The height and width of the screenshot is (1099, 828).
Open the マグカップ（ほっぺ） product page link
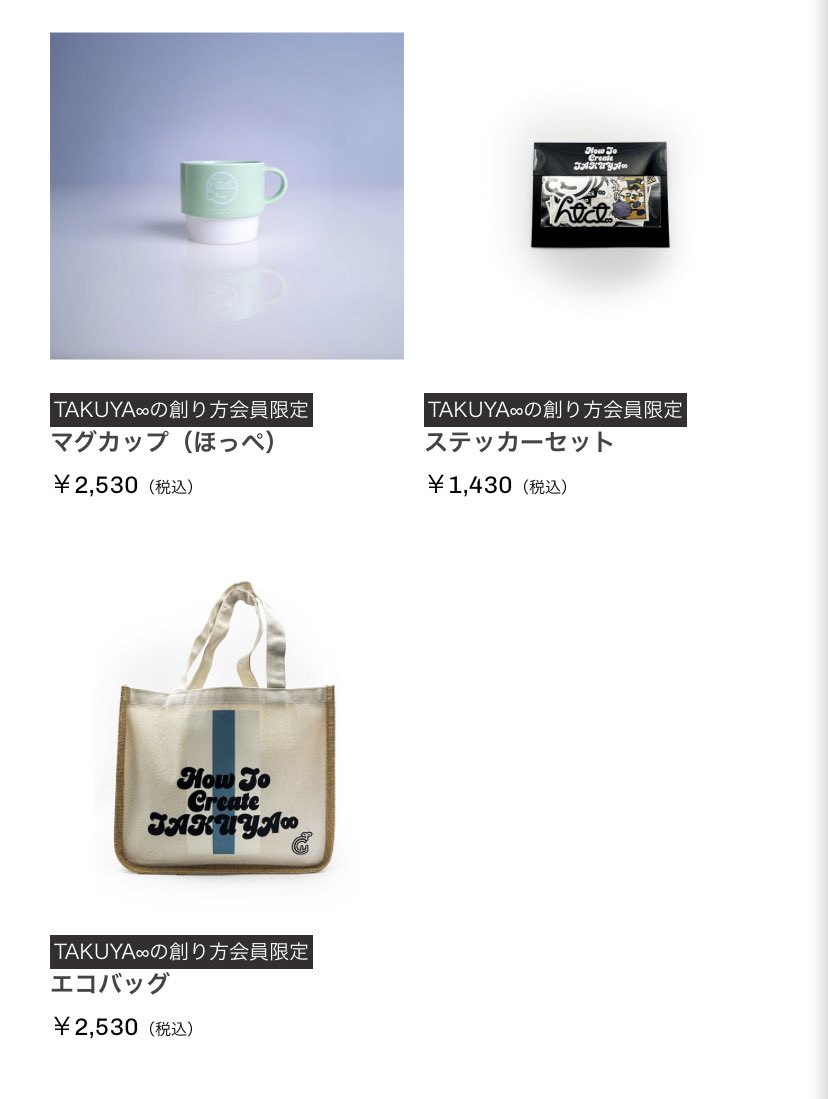point(163,442)
